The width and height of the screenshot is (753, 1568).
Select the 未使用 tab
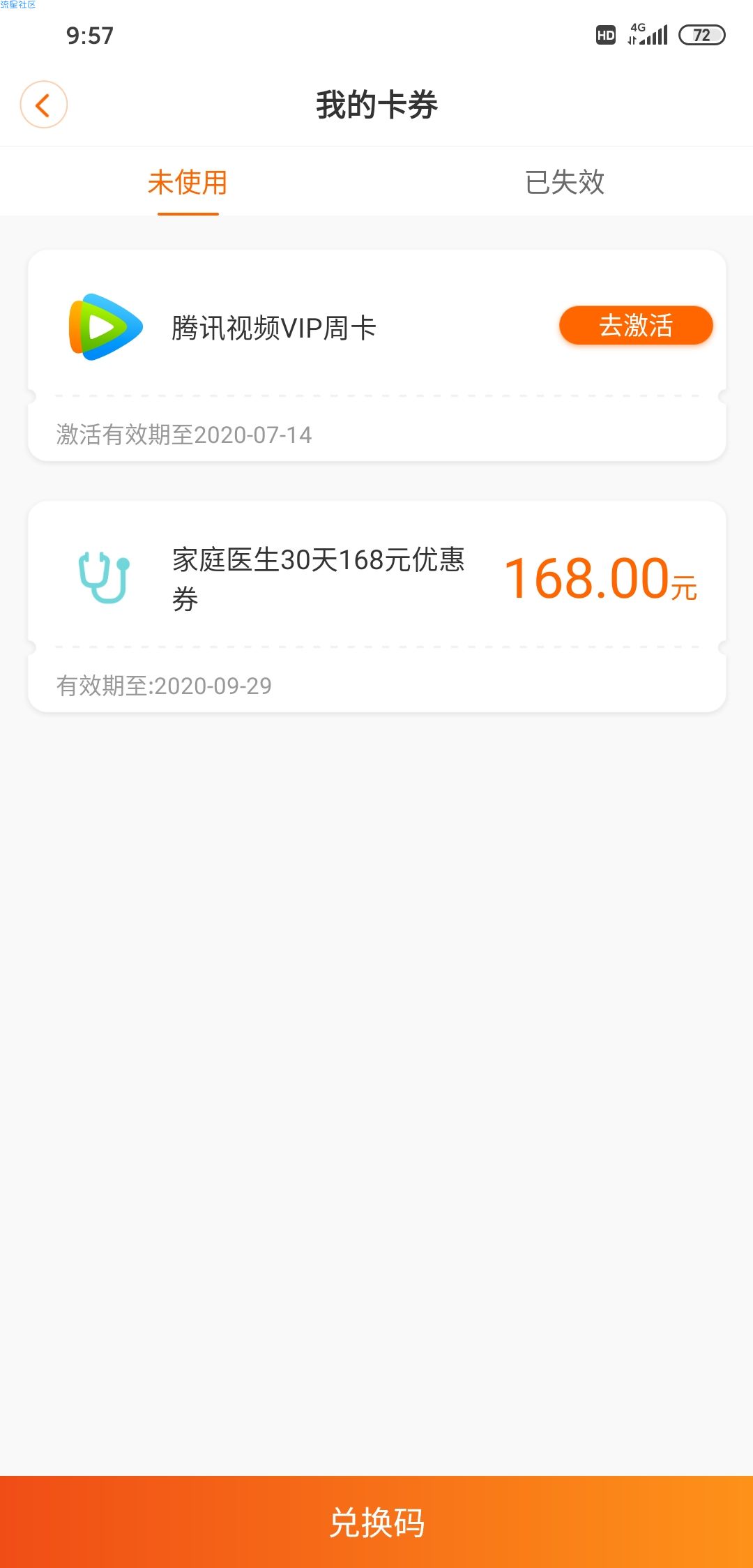[x=188, y=182]
